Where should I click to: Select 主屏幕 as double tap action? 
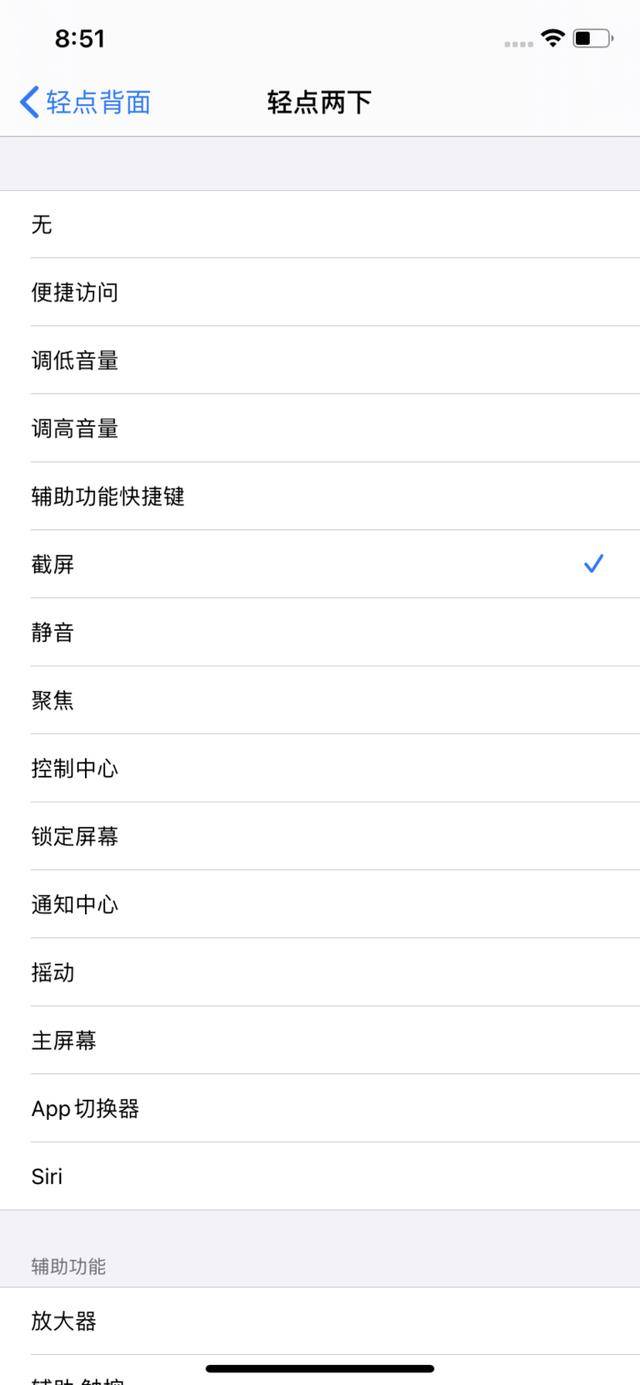tap(320, 1040)
